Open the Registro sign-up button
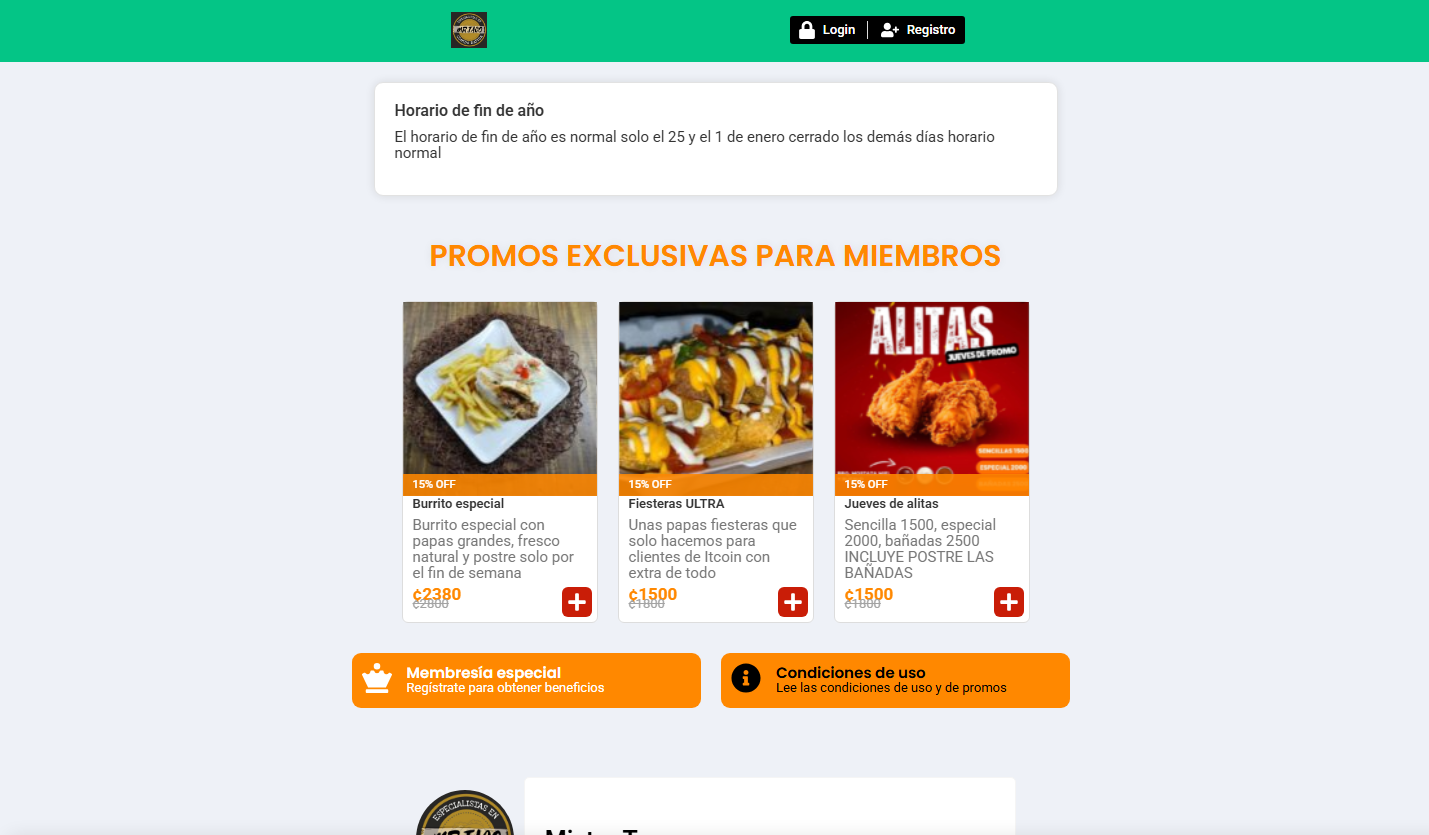1429x835 pixels. [917, 30]
